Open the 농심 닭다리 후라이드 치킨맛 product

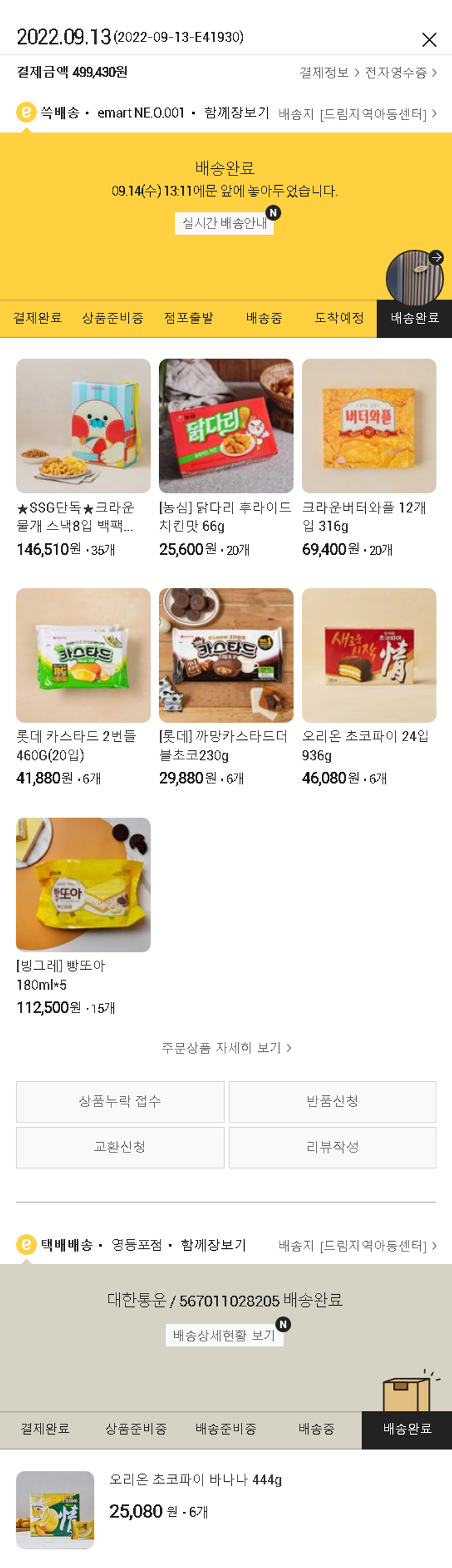[x=225, y=426]
